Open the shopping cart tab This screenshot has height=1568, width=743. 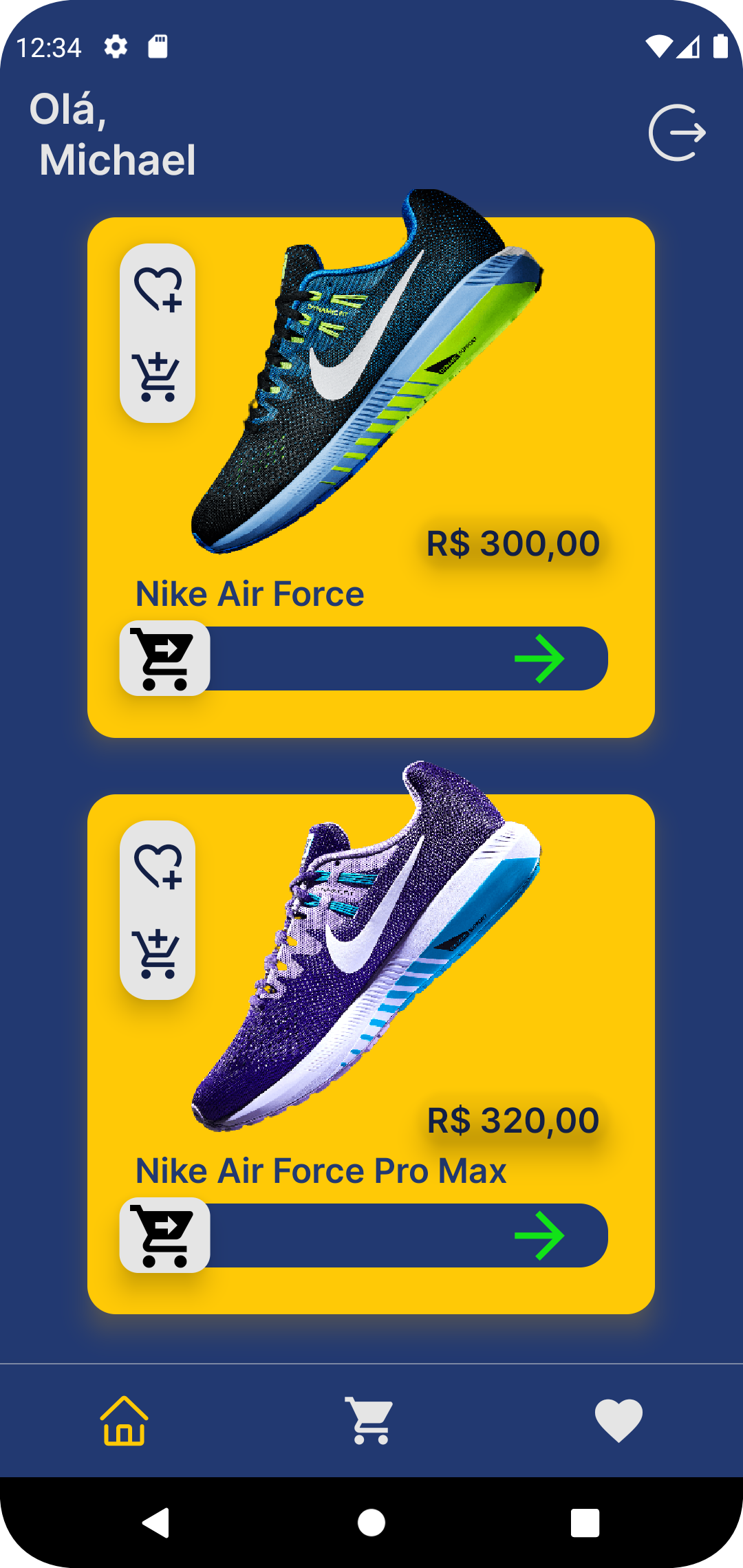pyautogui.click(x=370, y=1421)
